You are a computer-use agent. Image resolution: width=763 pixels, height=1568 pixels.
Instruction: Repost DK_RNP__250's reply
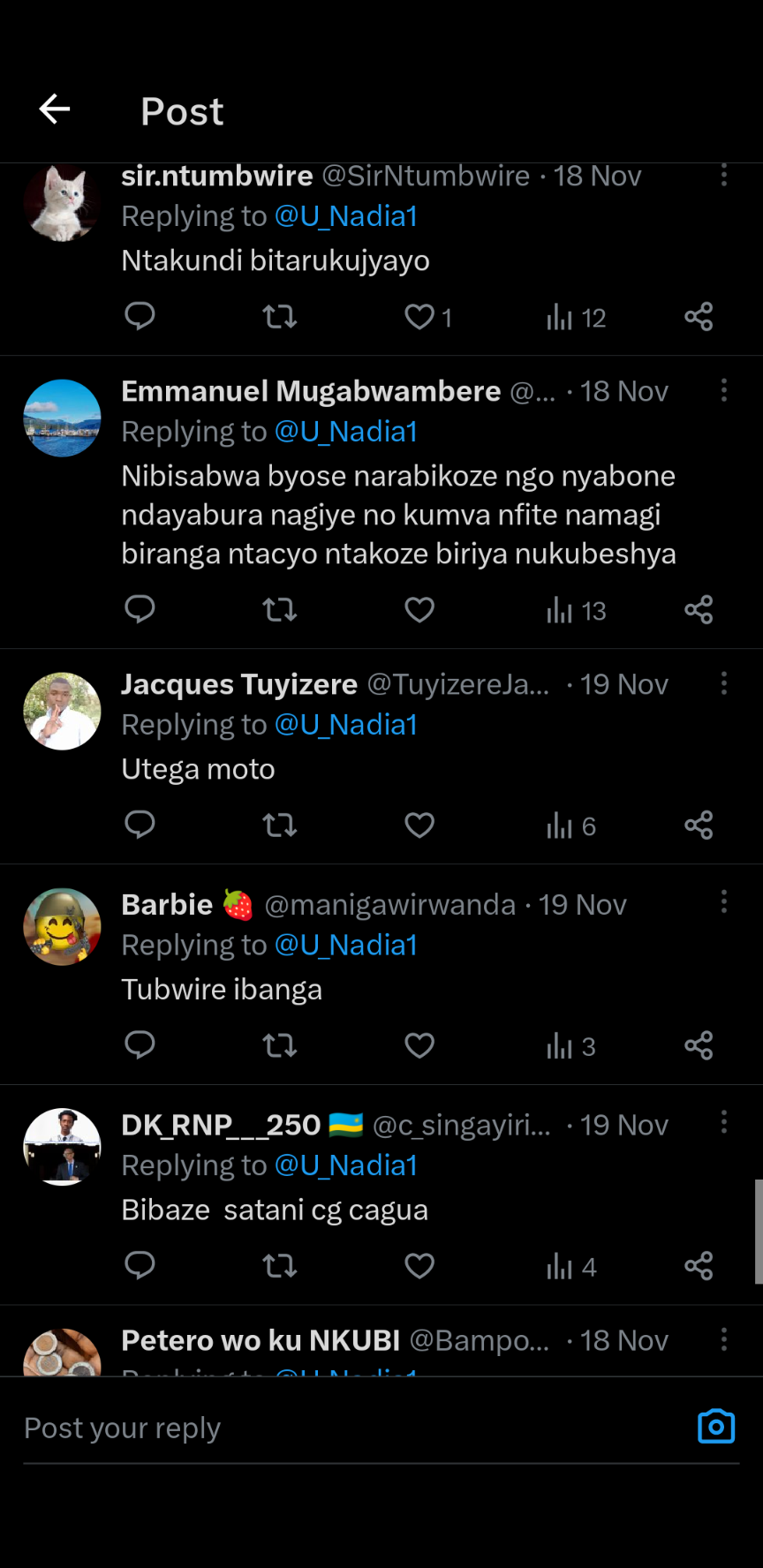coord(280,1267)
